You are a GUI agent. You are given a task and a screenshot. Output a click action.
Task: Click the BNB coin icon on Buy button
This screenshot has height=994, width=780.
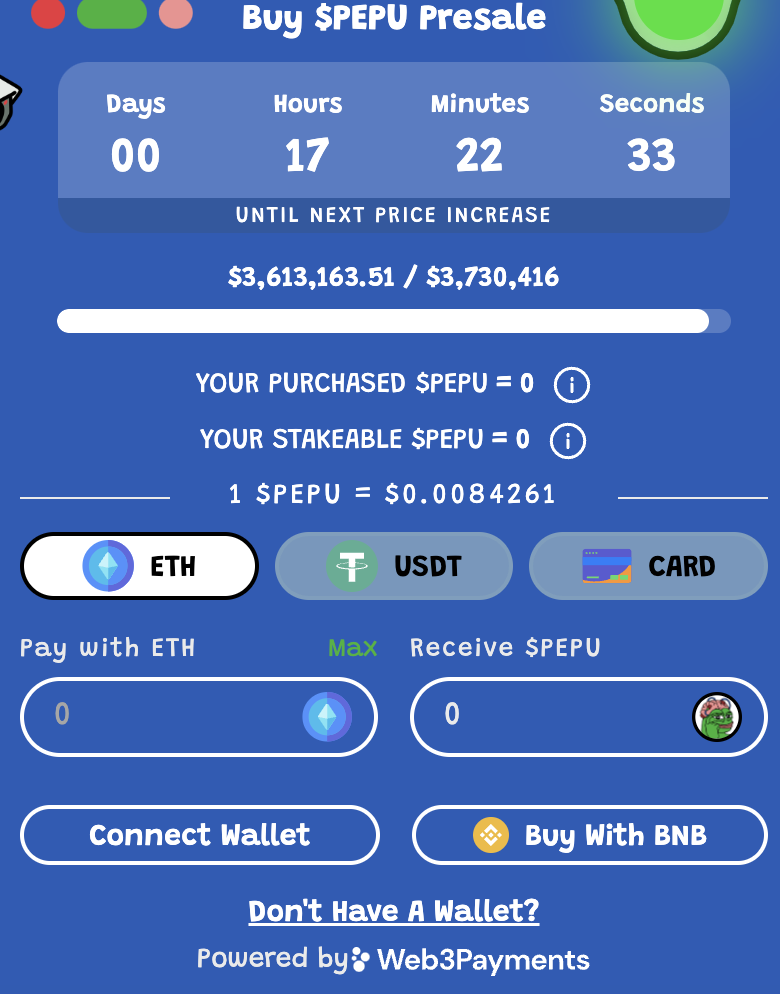coord(489,835)
